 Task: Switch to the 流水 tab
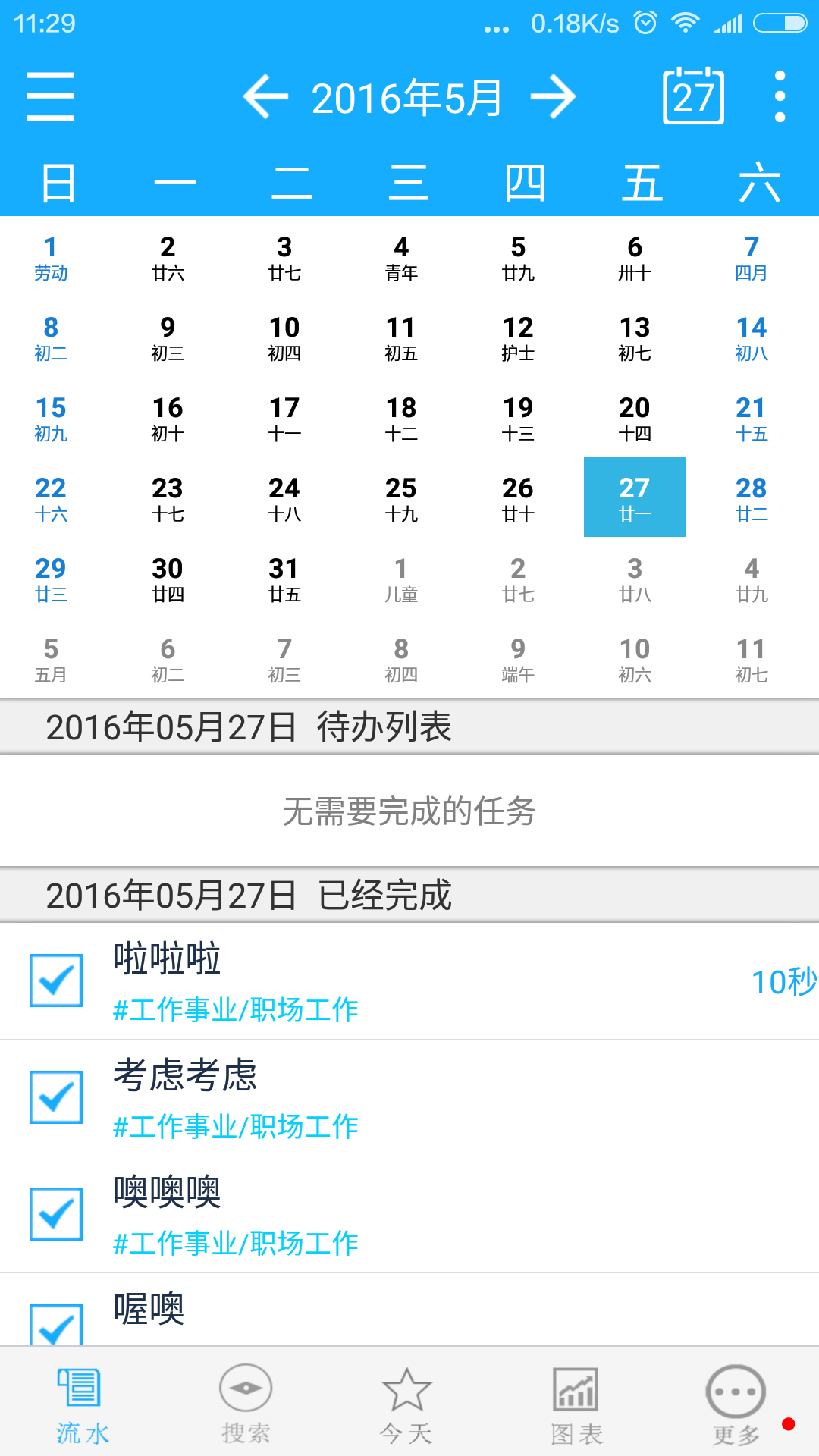[x=82, y=1404]
